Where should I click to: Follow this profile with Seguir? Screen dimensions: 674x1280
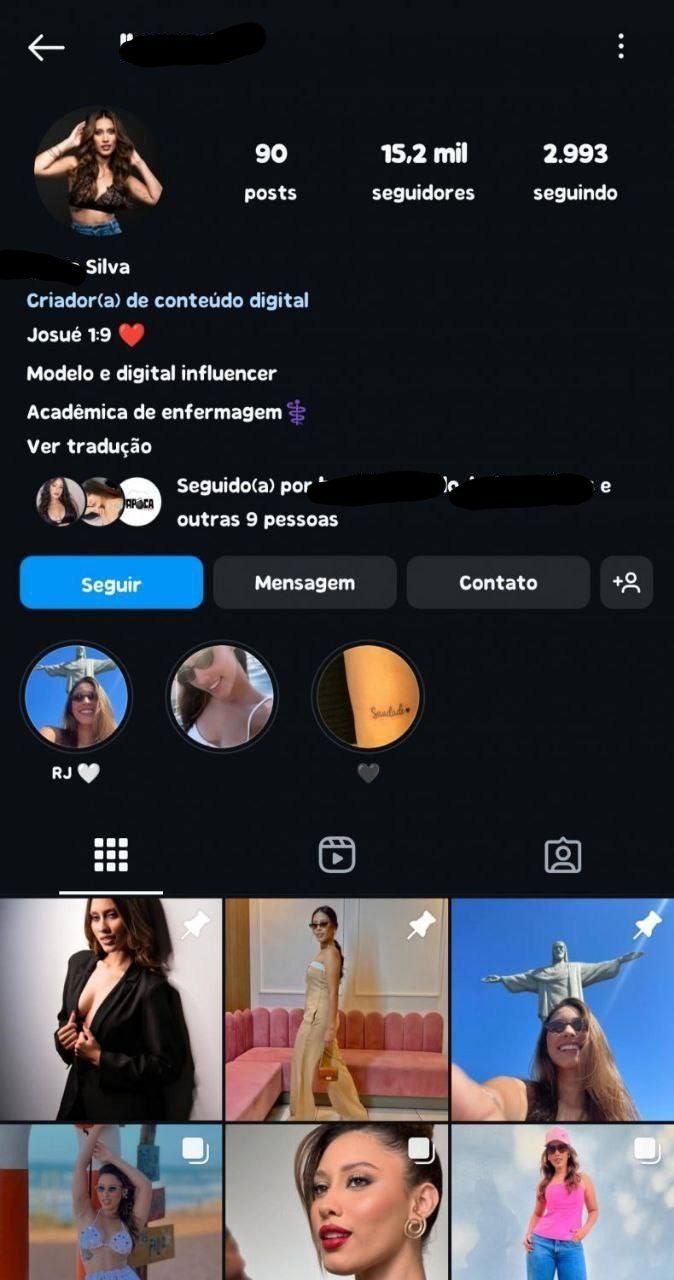click(111, 583)
